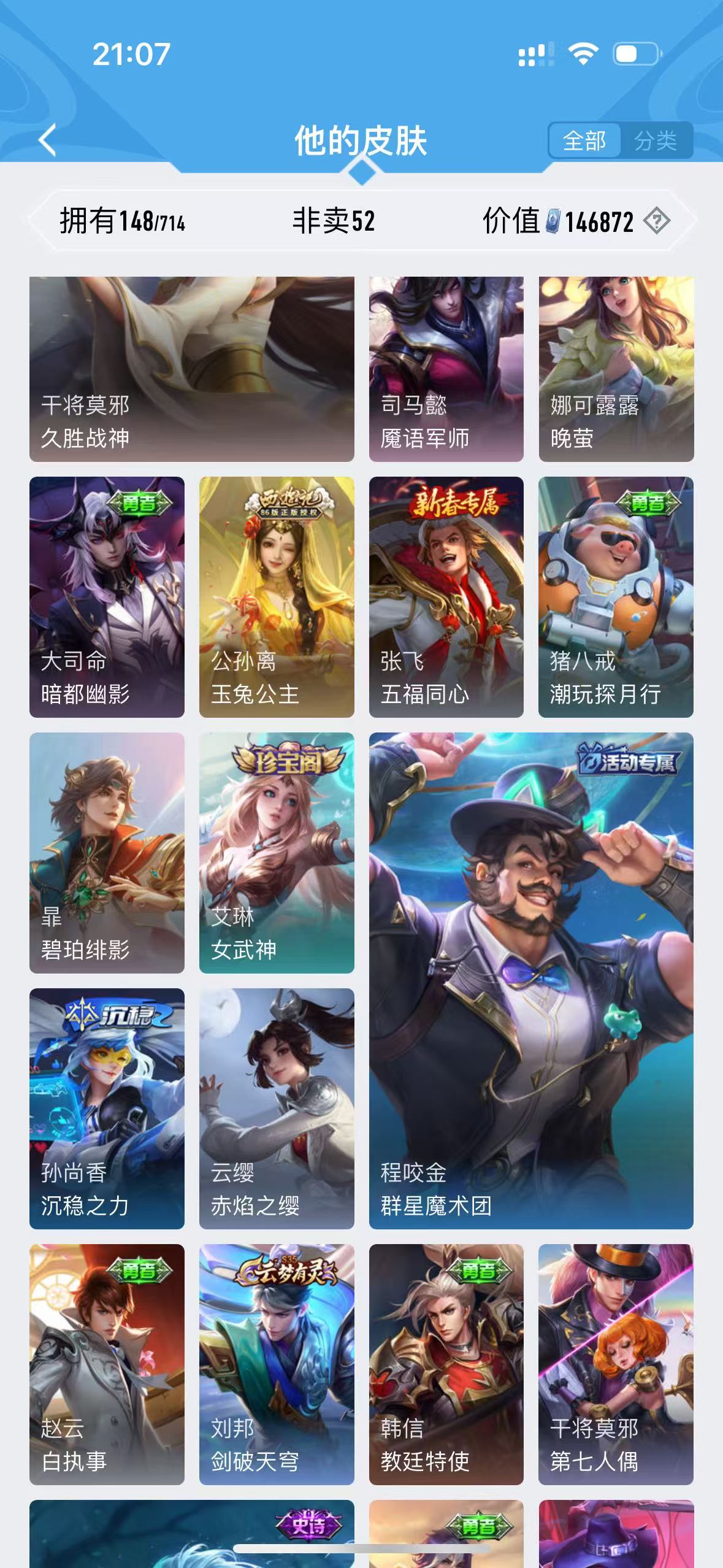The height and width of the screenshot is (1568, 723).
Task: Open the 艾琳 女武神 skin
Action: [x=277, y=853]
